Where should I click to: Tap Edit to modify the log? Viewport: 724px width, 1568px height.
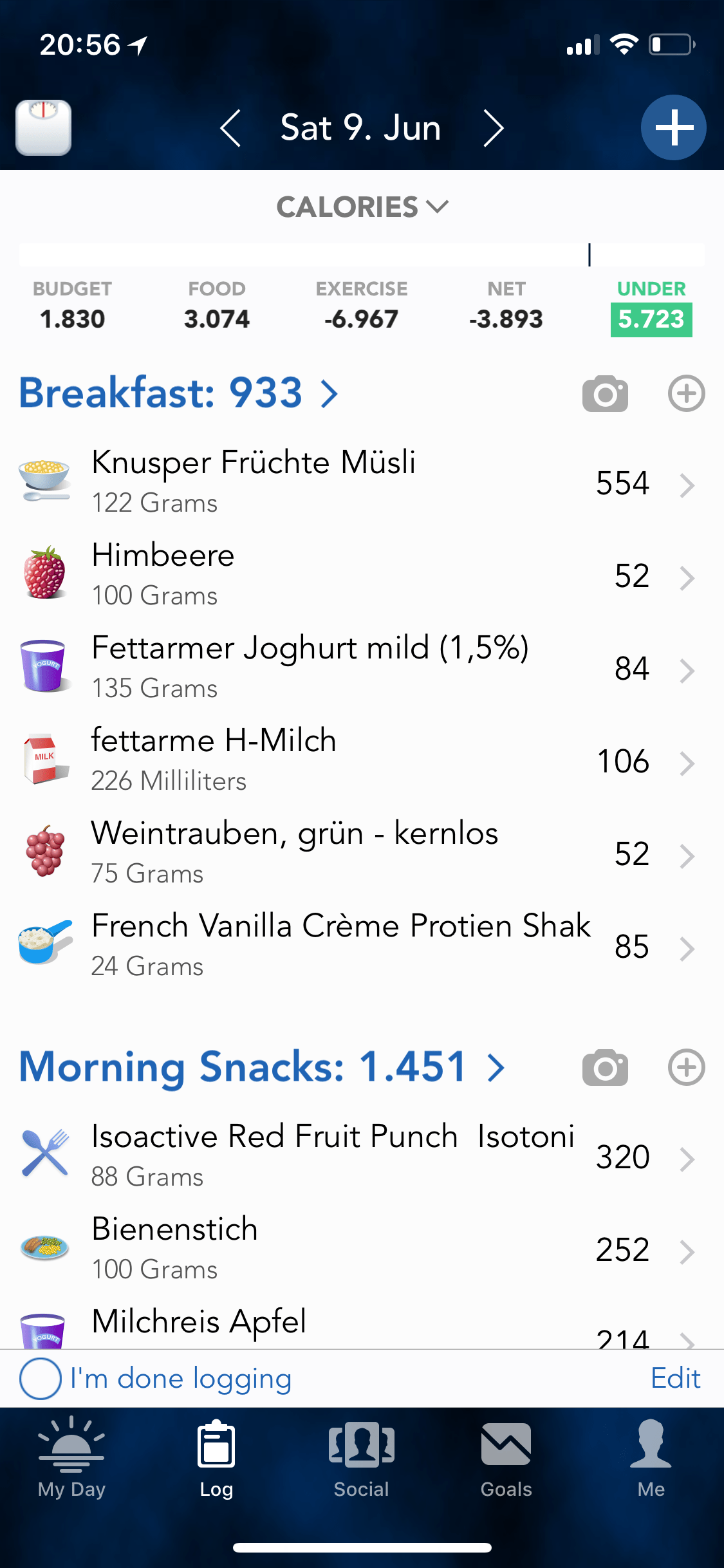pyautogui.click(x=675, y=1378)
